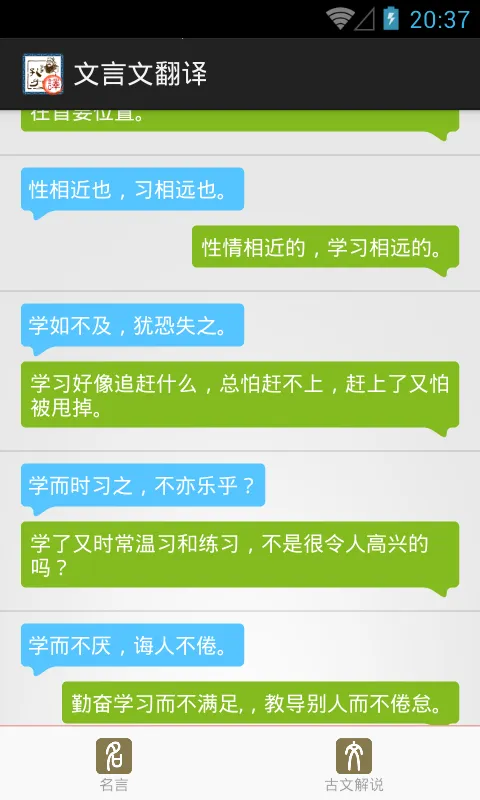Open the quote 性相近也，习相远也
The height and width of the screenshot is (800, 480).
[x=132, y=190]
